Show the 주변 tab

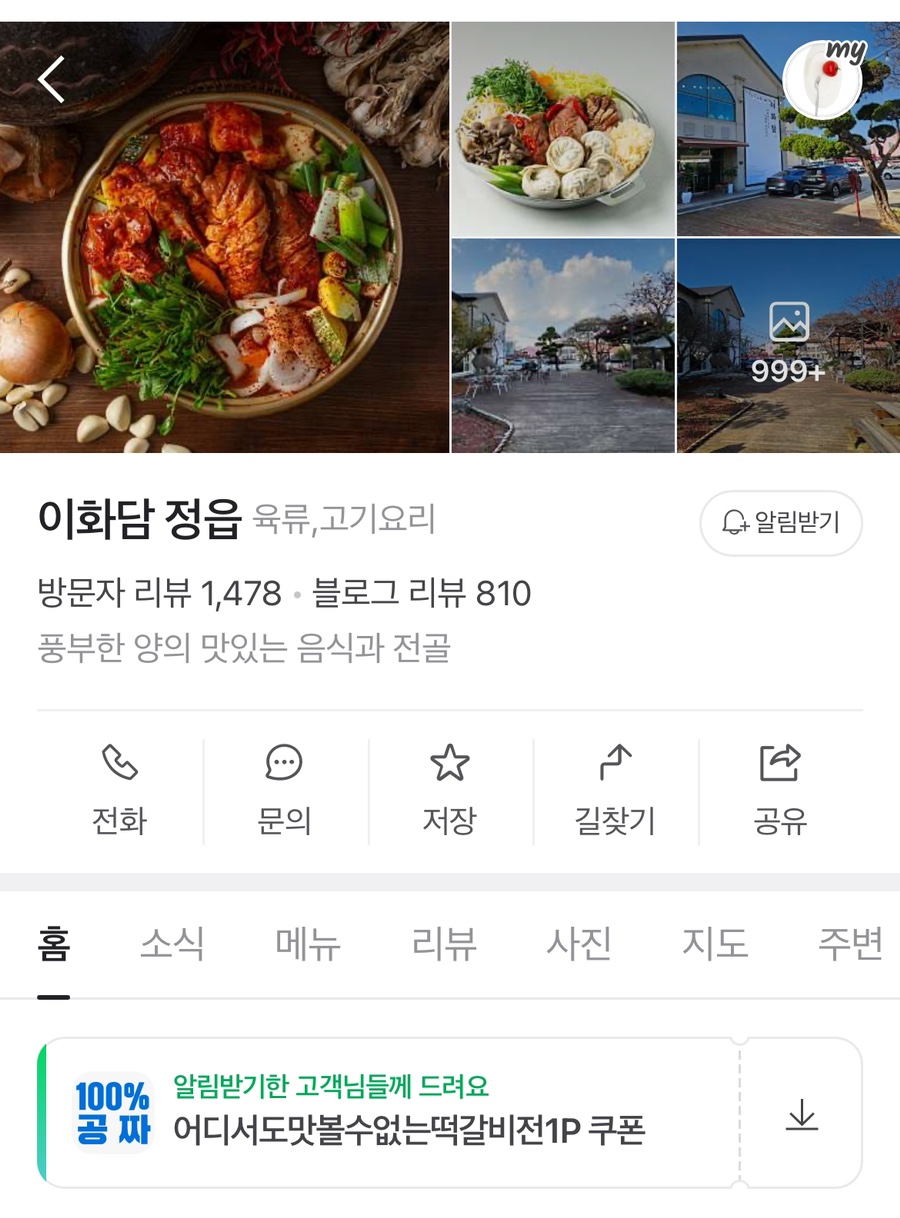[850, 944]
